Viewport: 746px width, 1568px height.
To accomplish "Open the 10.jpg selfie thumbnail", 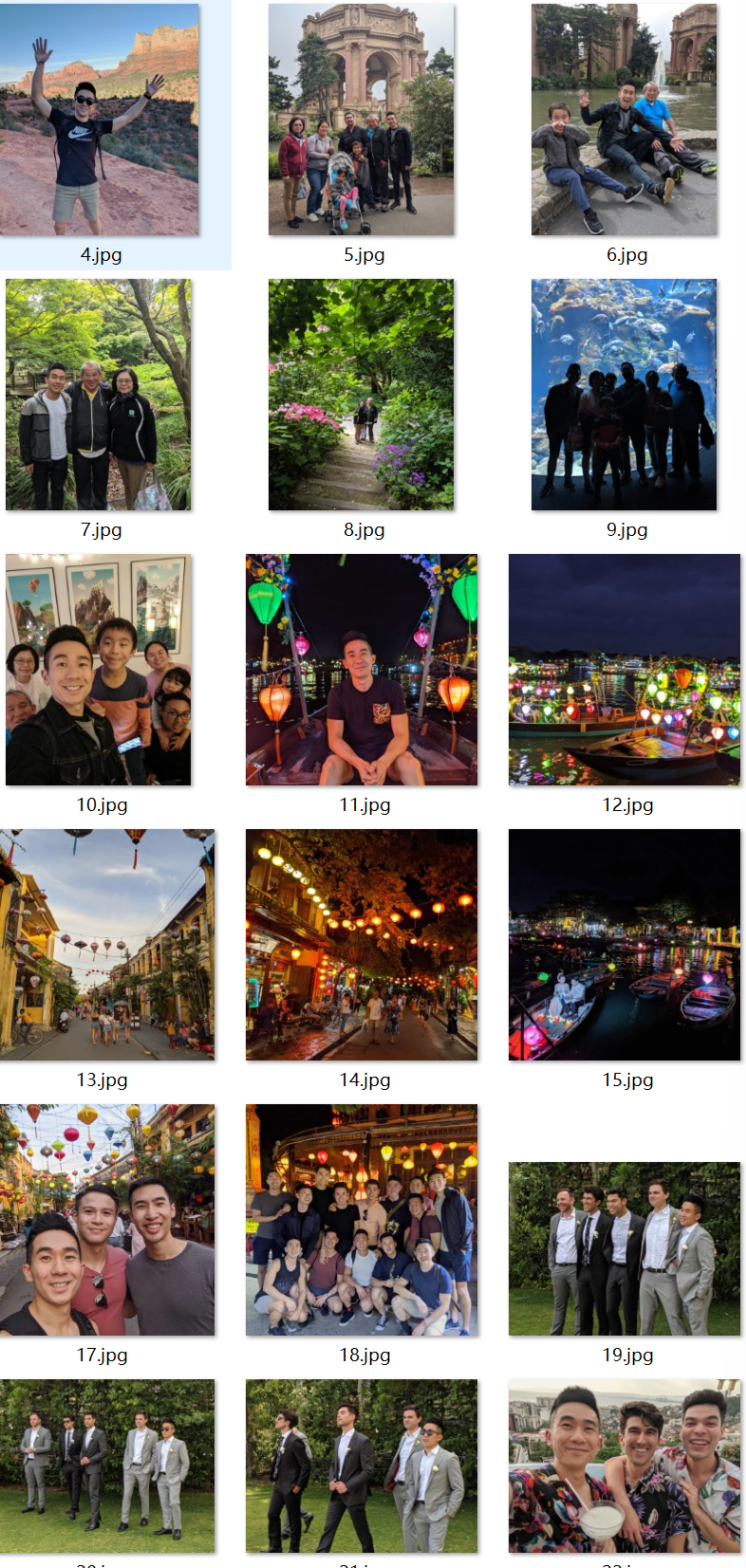I will (99, 670).
